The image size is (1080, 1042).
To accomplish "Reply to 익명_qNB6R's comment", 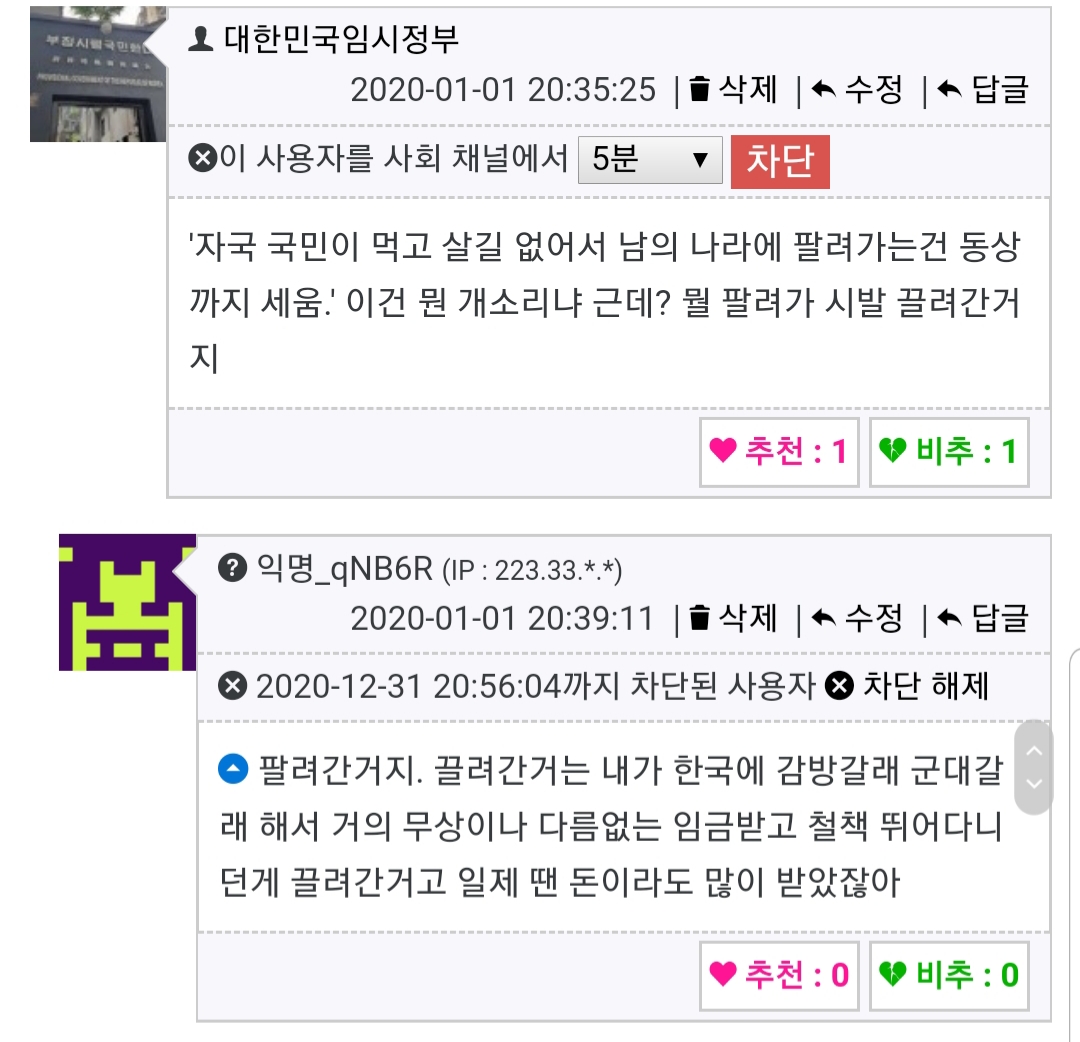I will [x=984, y=618].
